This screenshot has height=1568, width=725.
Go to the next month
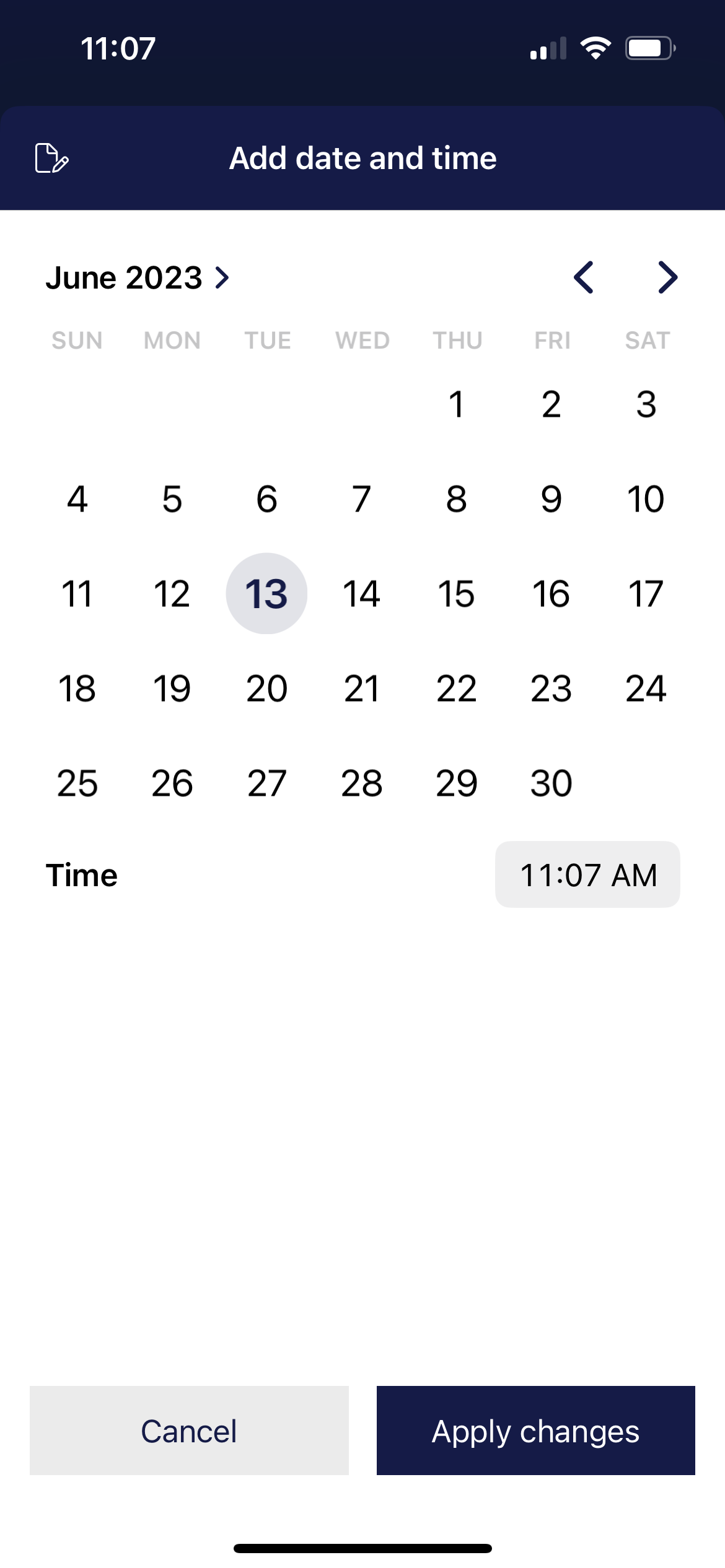coord(667,277)
